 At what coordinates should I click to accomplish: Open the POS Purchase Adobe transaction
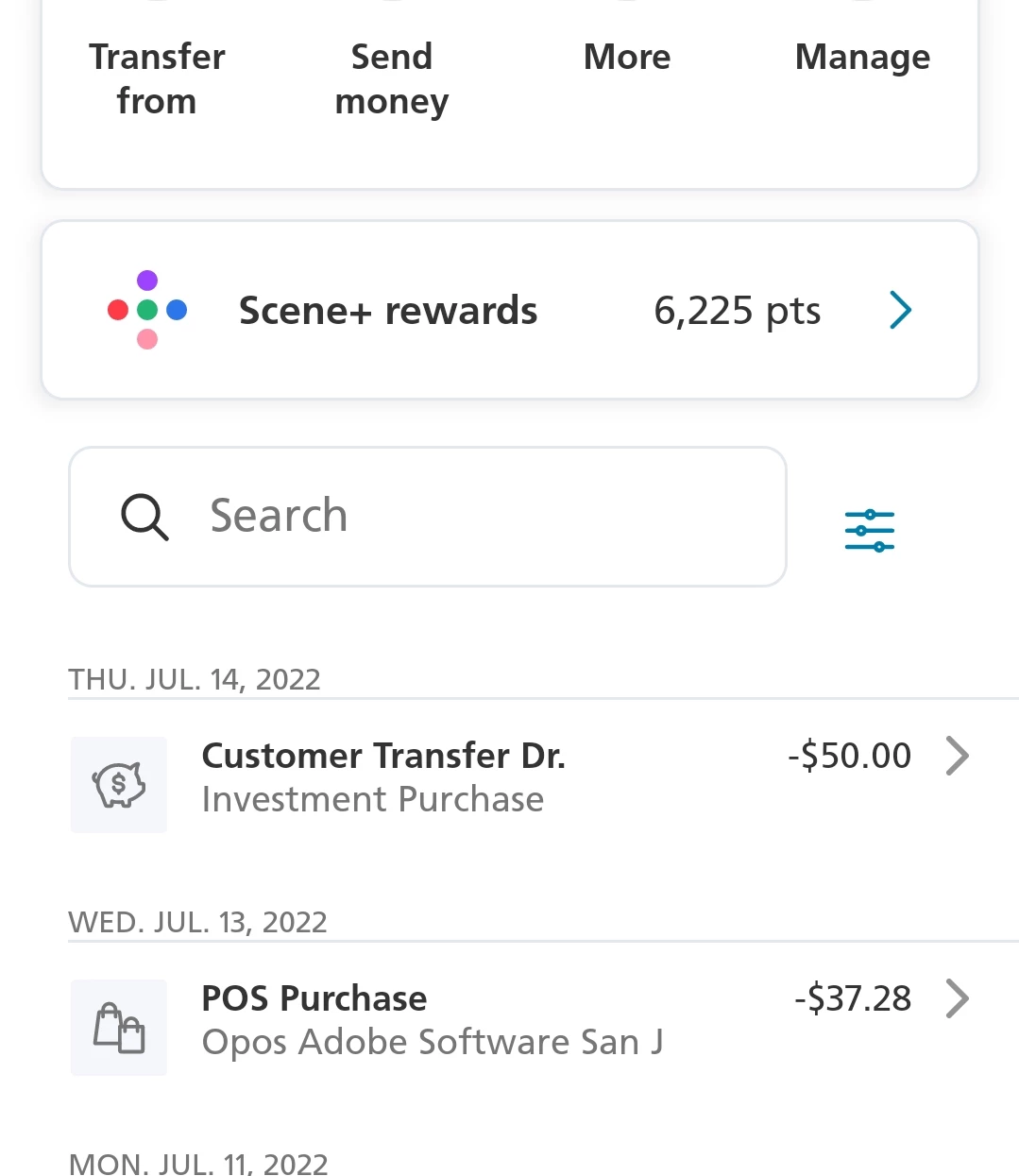point(519,1021)
